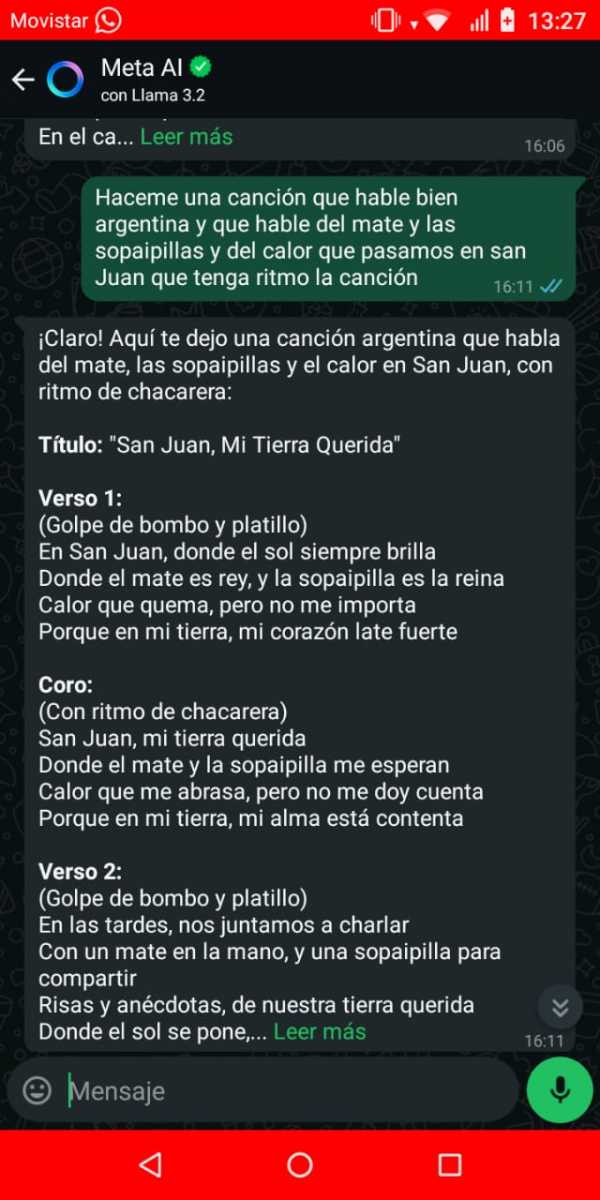Viewport: 600px width, 1200px height.
Task: Open the emoji picker
Action: click(37, 1090)
